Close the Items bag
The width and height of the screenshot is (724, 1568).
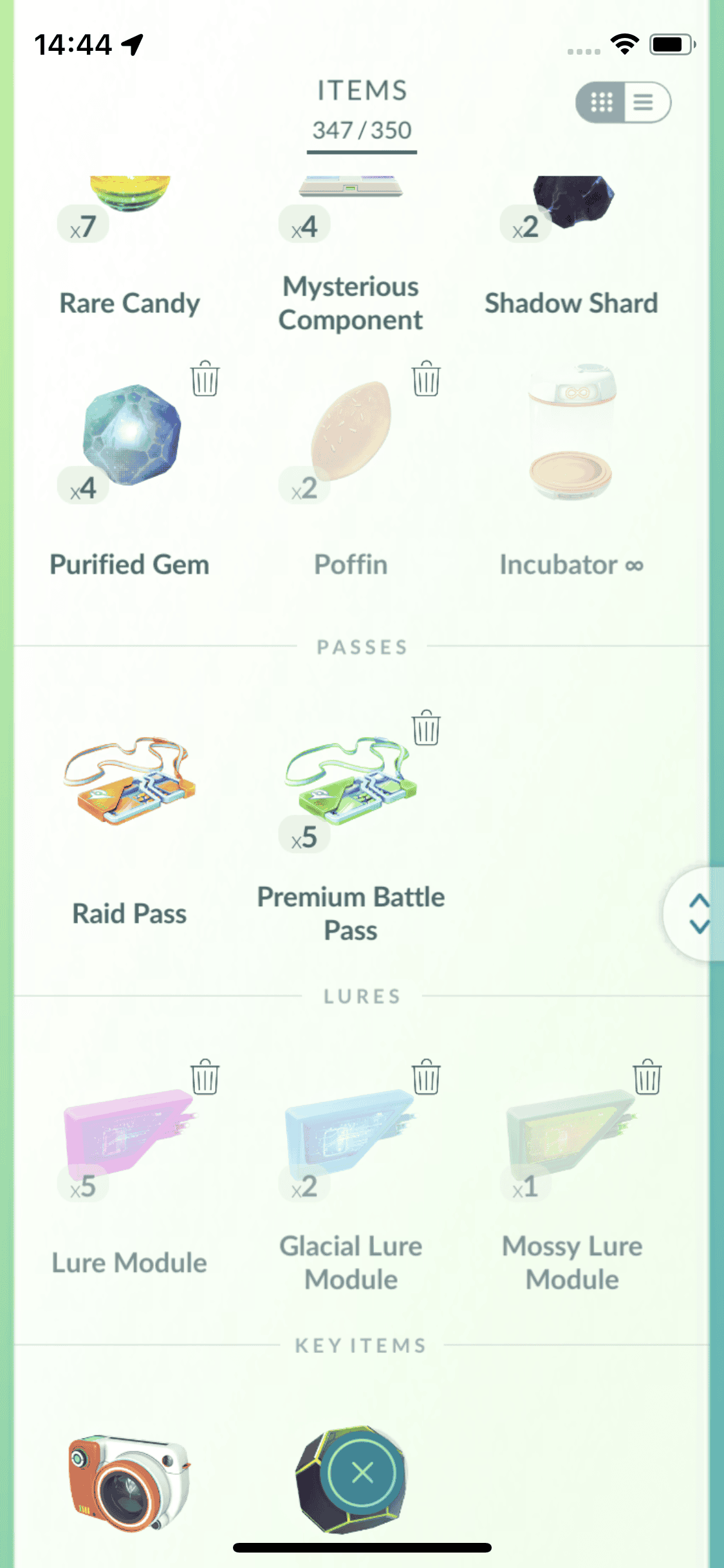click(x=362, y=1473)
